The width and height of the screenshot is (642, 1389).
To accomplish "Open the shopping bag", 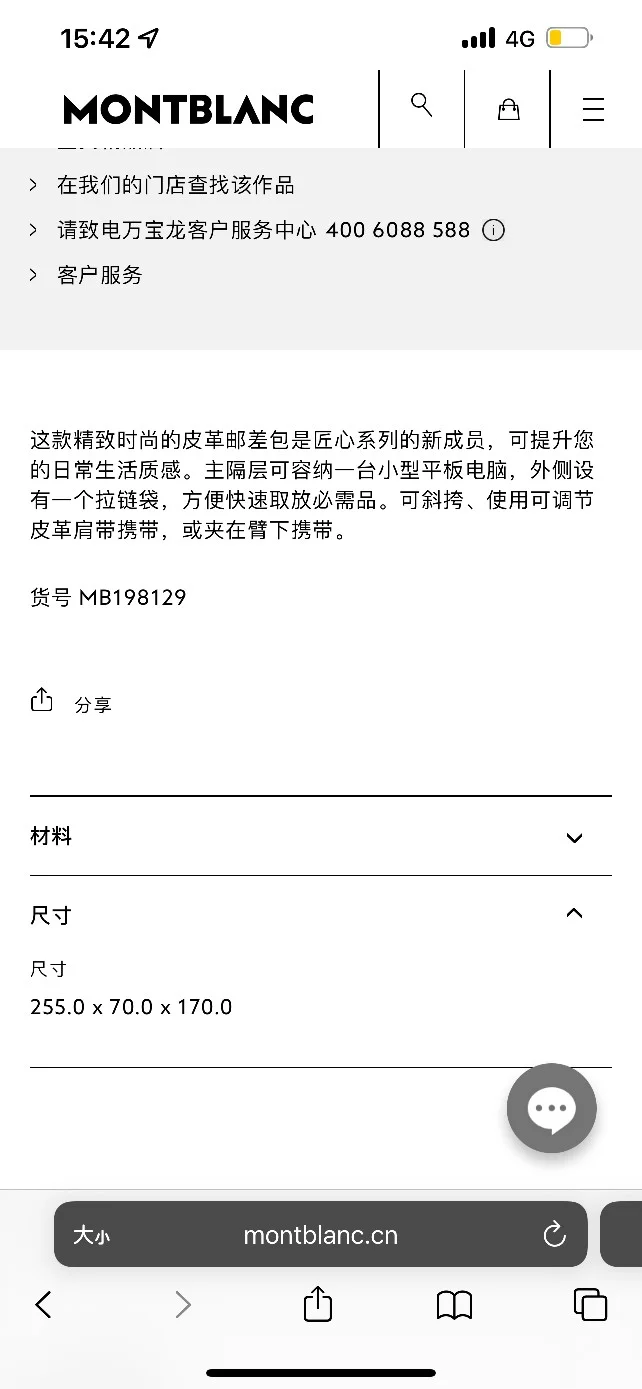I will (508, 108).
